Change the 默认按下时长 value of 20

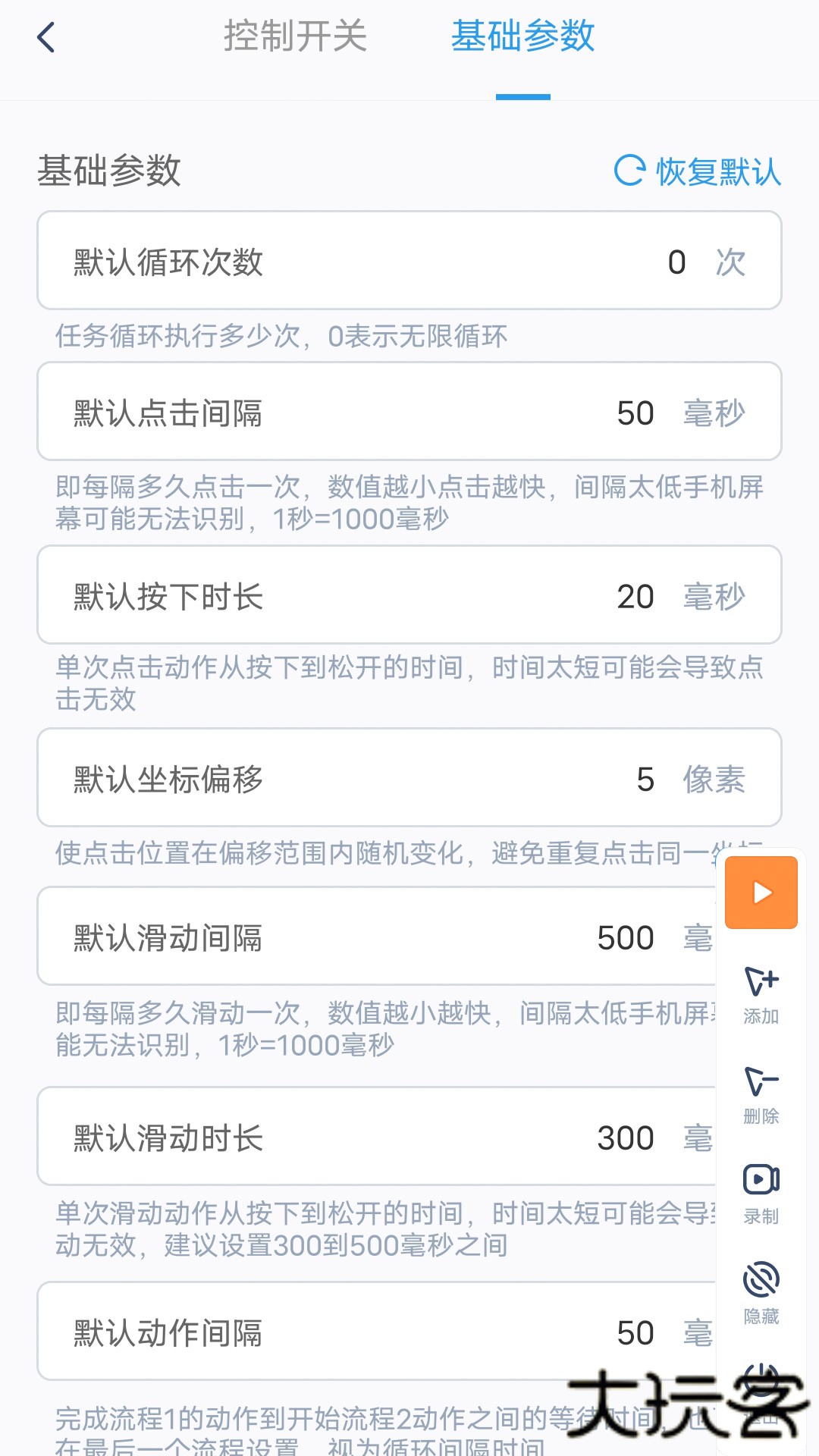[637, 596]
